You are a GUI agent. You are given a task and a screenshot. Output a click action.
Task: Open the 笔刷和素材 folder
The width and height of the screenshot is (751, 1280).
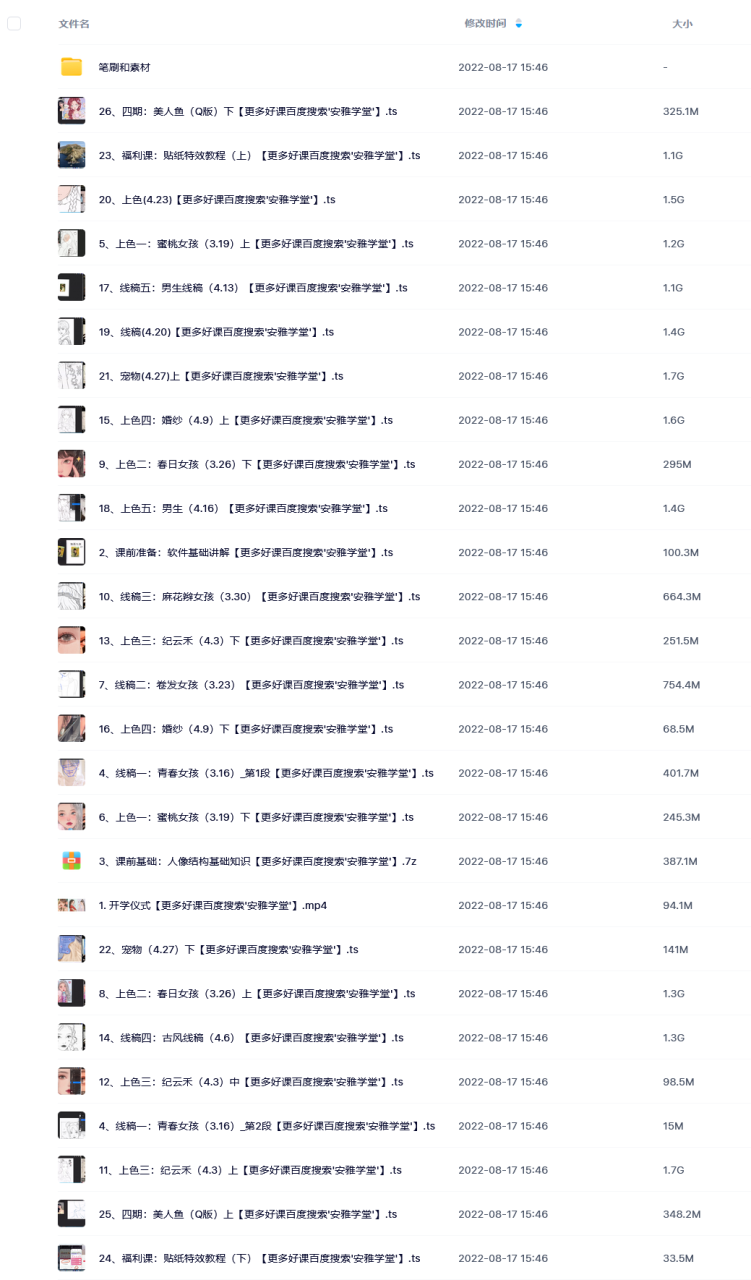point(124,67)
